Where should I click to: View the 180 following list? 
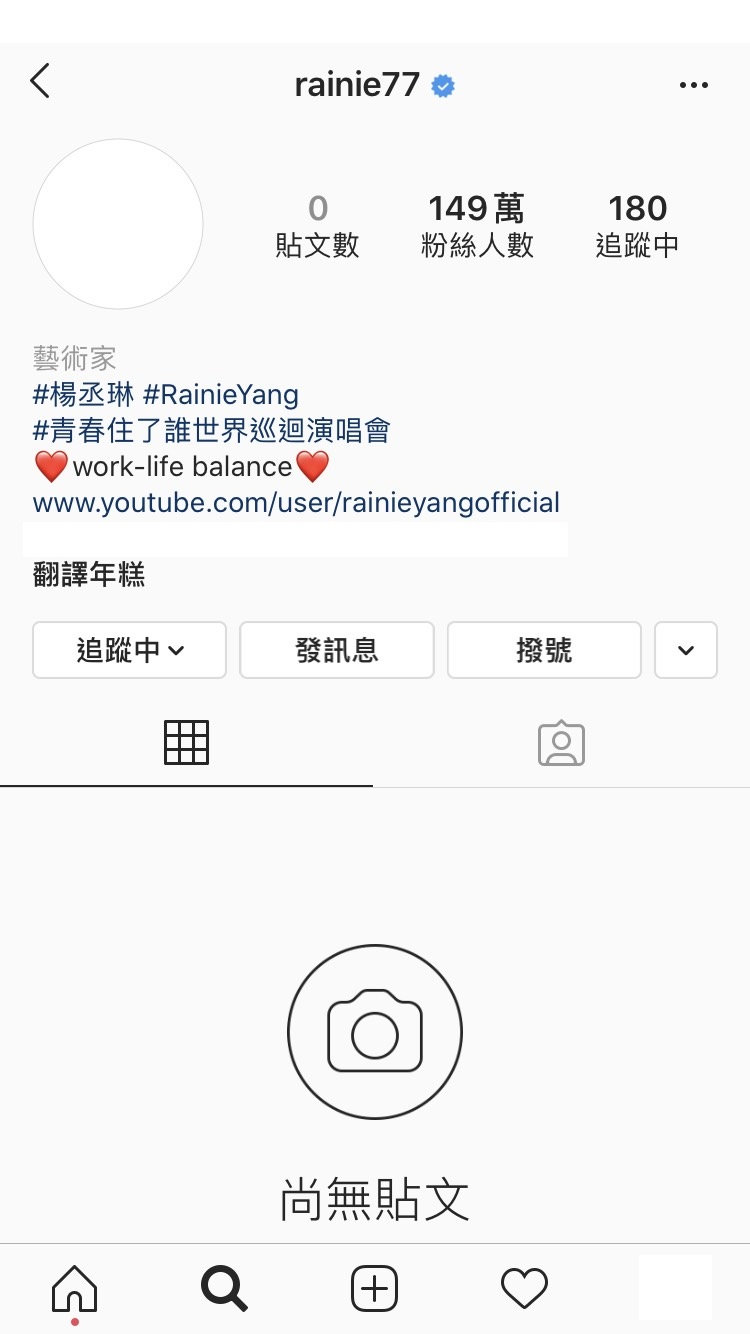tap(637, 225)
